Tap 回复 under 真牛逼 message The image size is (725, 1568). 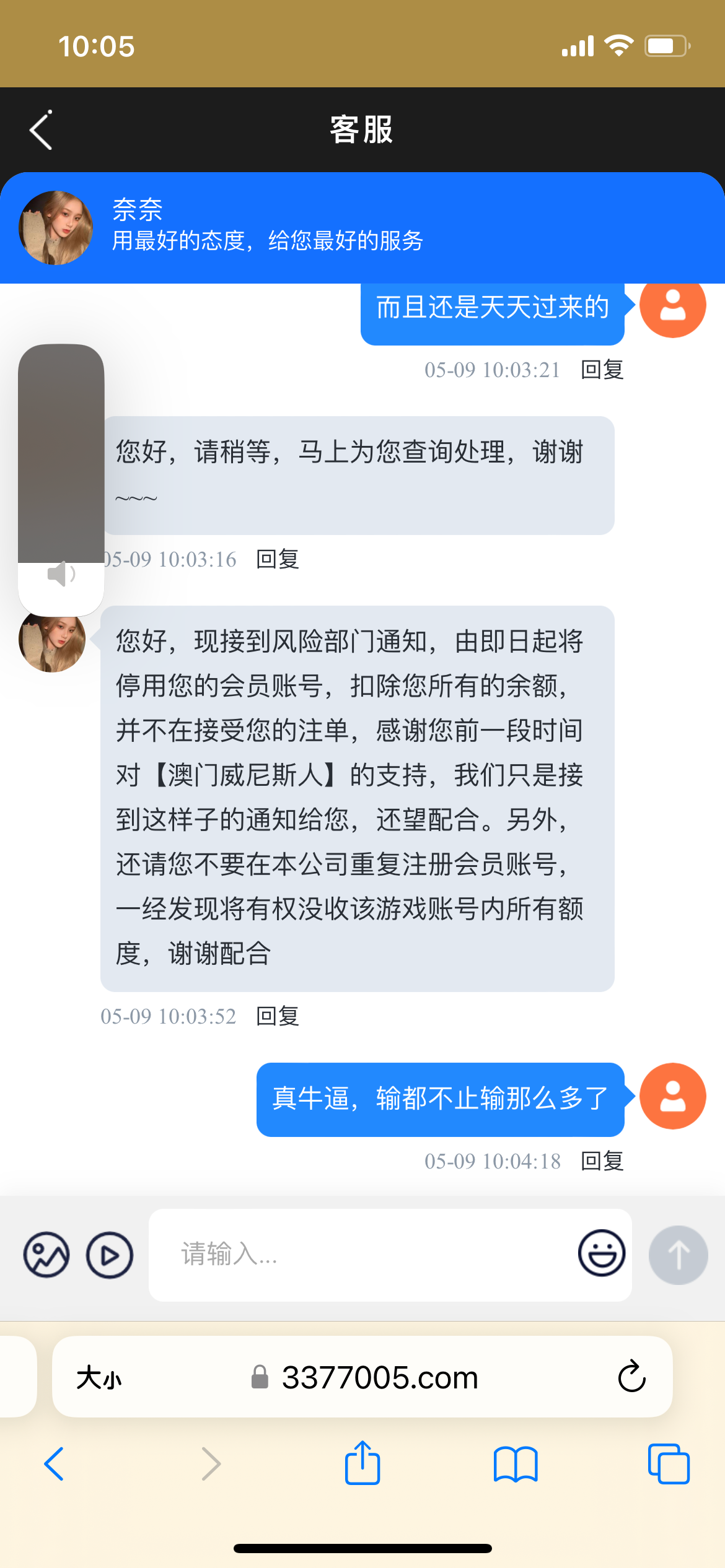tap(602, 1161)
